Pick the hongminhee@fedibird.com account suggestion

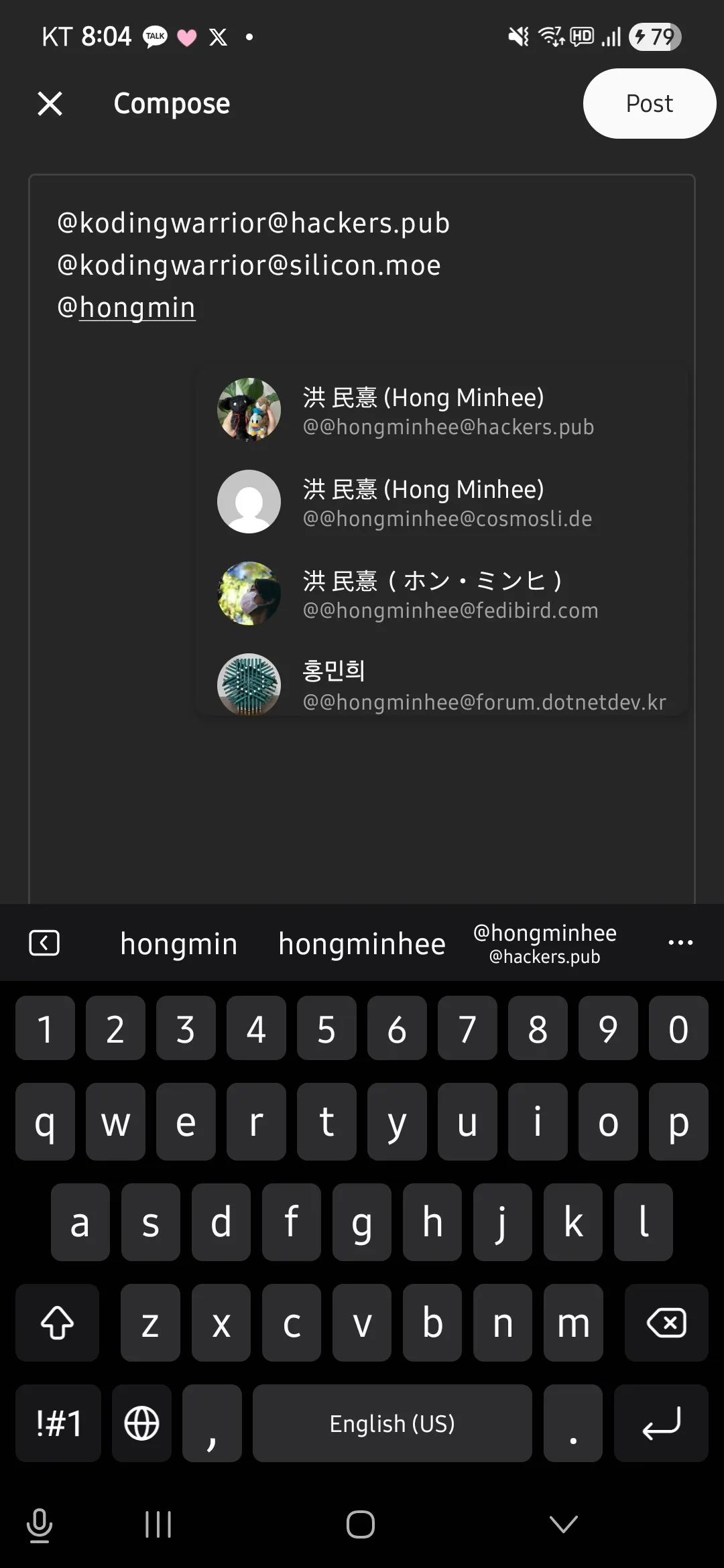tap(442, 594)
